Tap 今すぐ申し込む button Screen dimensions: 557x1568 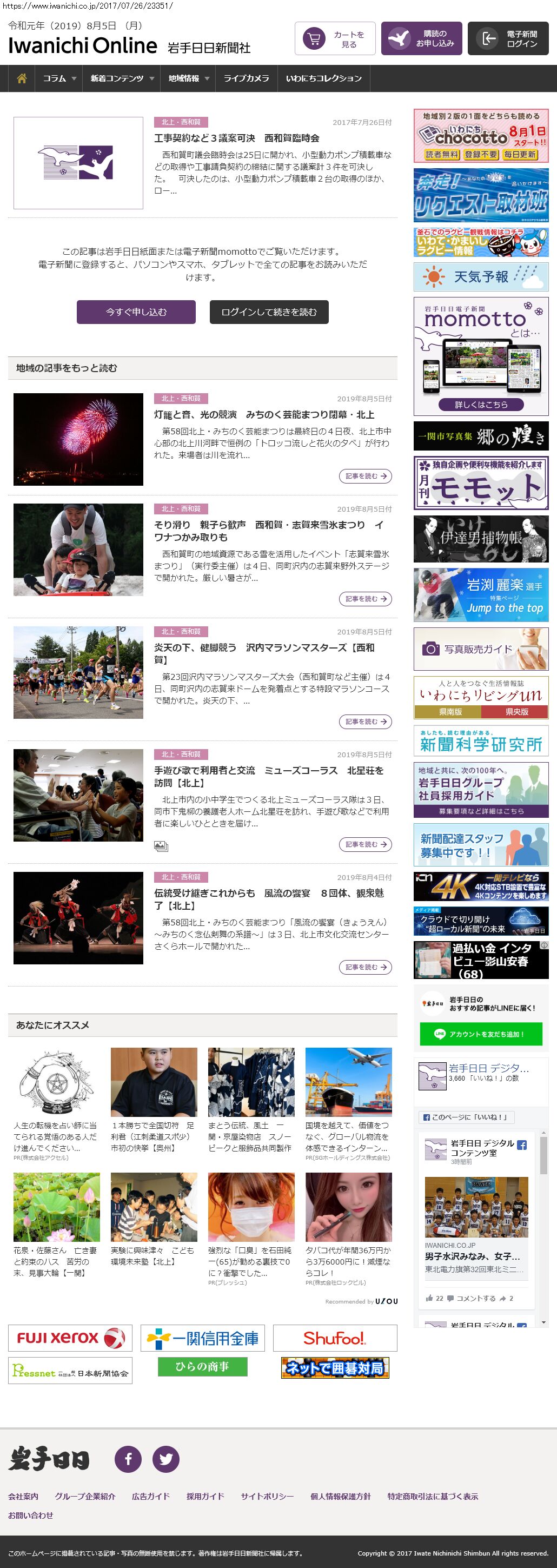click(x=136, y=312)
